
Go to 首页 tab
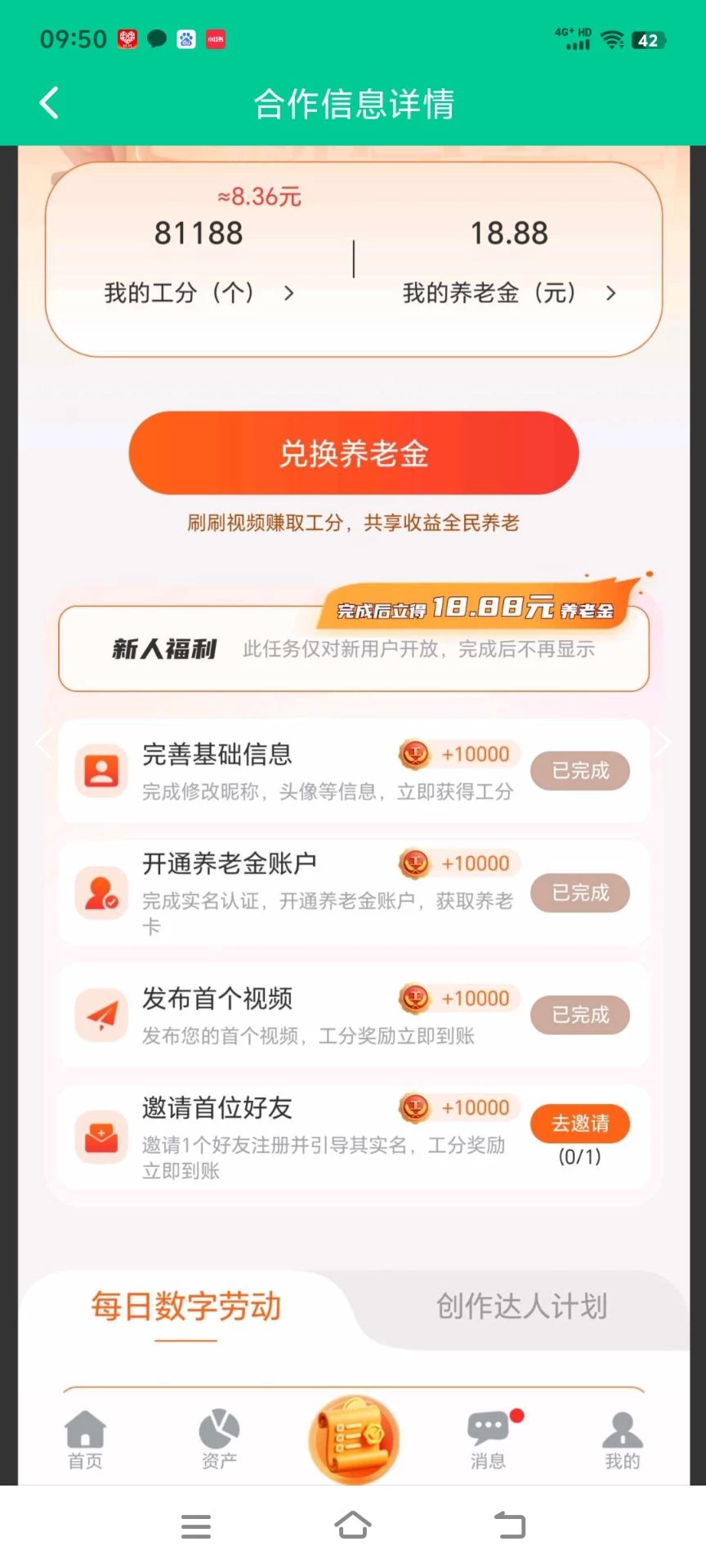click(x=85, y=1441)
